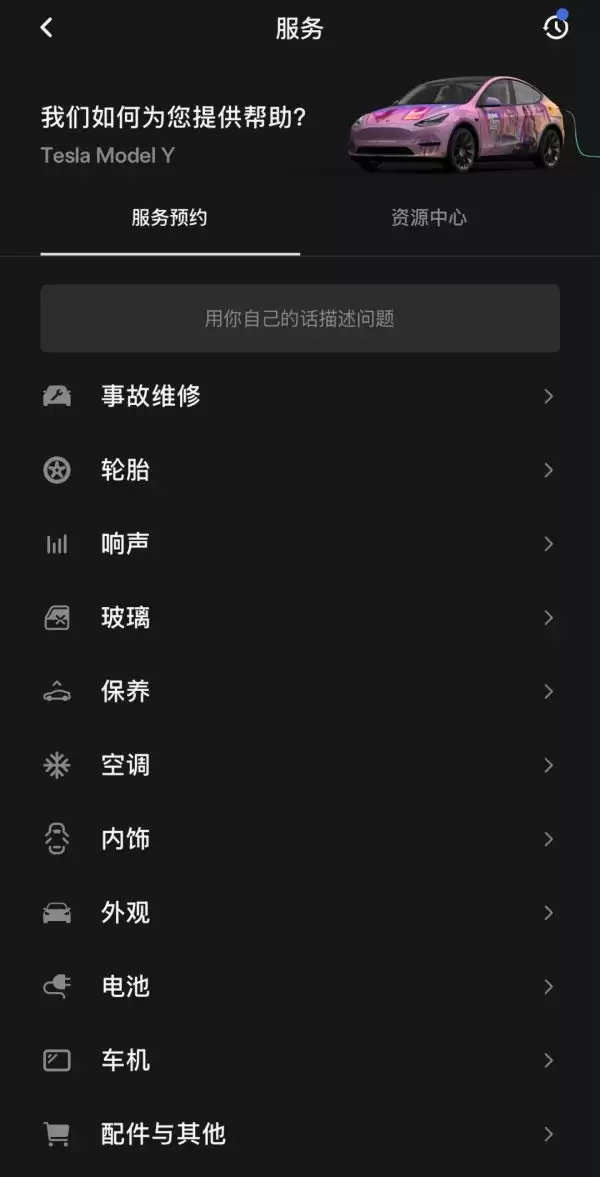
Task: Choose the 车机 service category
Action: (x=300, y=1060)
